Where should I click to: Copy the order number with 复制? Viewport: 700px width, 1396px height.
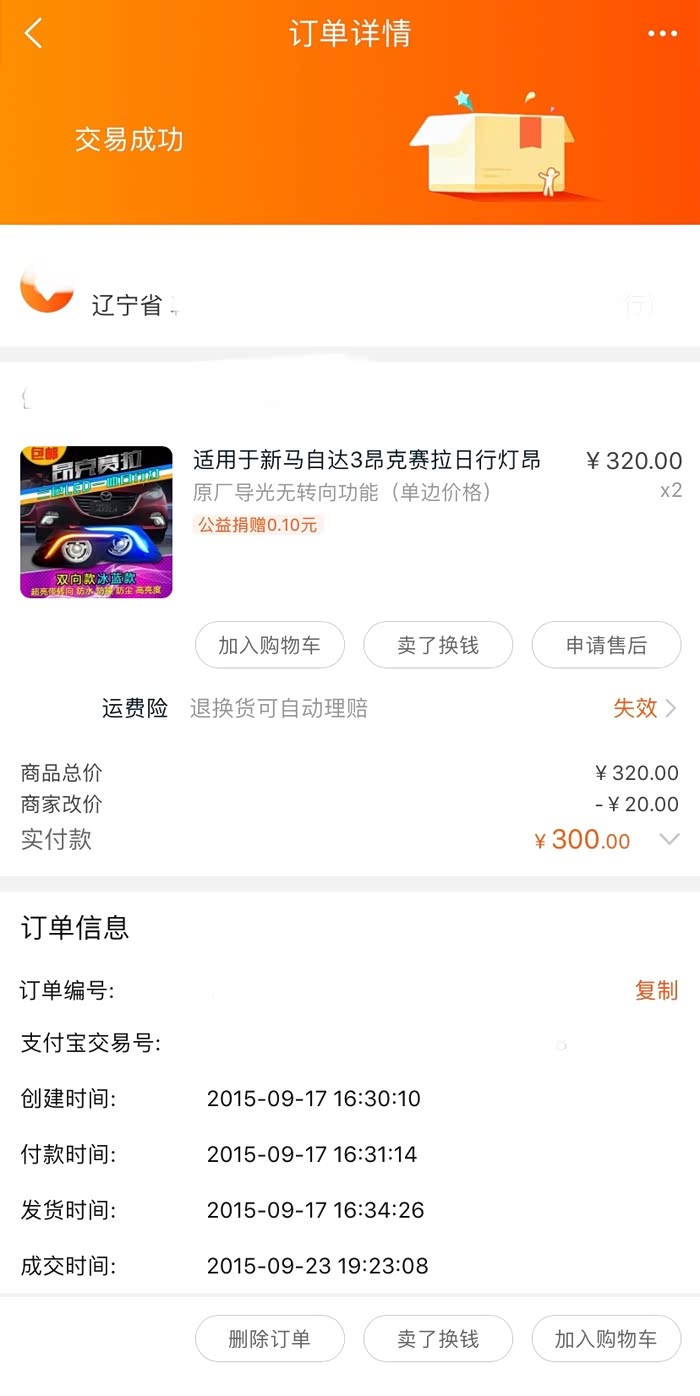click(656, 990)
